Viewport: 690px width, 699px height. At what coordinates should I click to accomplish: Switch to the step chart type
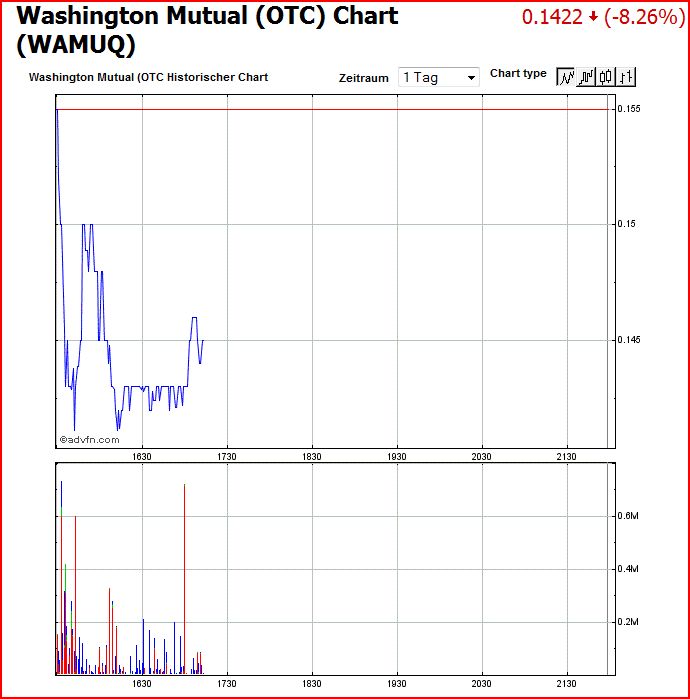[587, 77]
